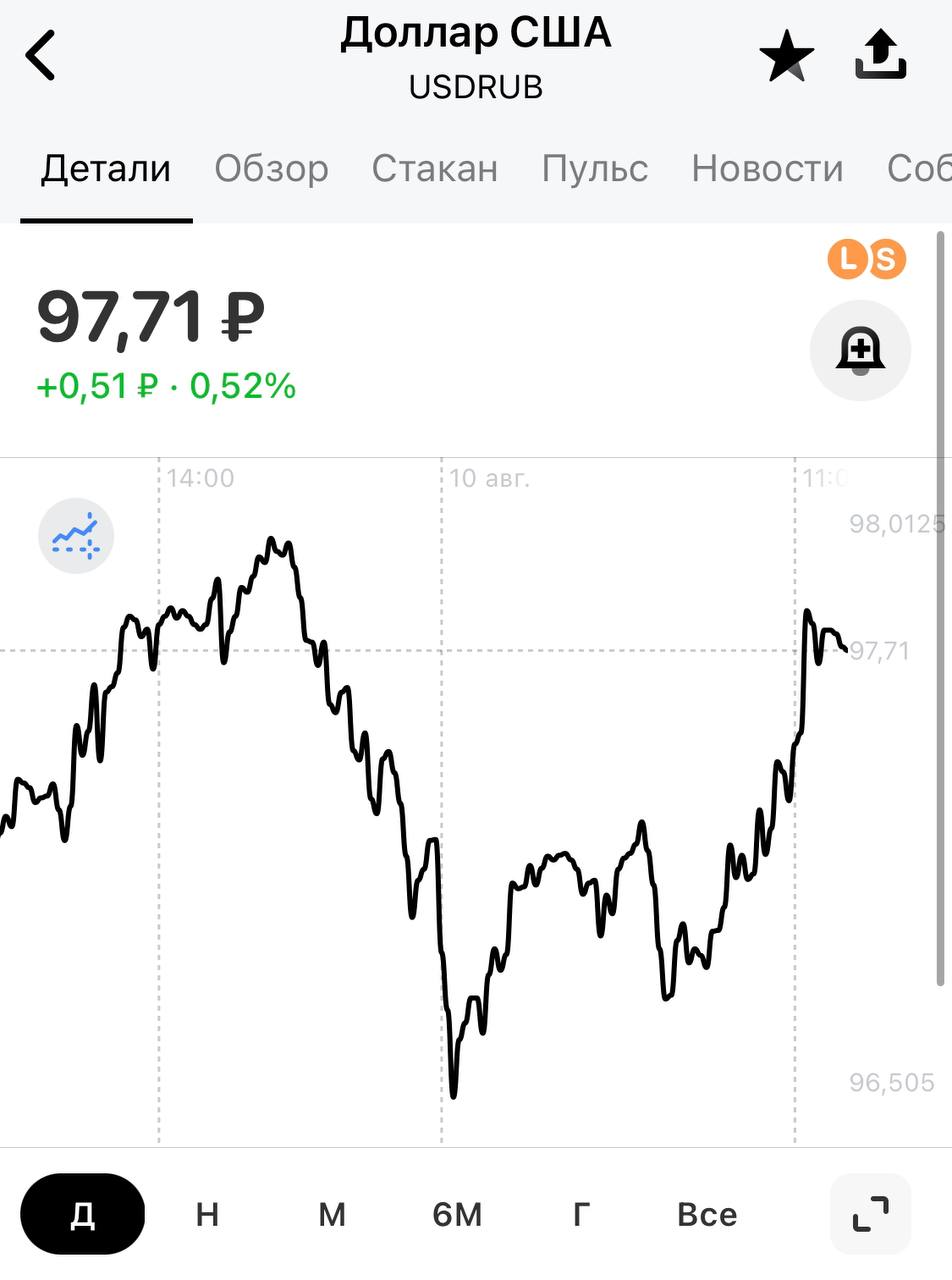Image resolution: width=952 pixels, height=1280 pixels.
Task: Go back using the top-left arrow
Action: (x=41, y=55)
